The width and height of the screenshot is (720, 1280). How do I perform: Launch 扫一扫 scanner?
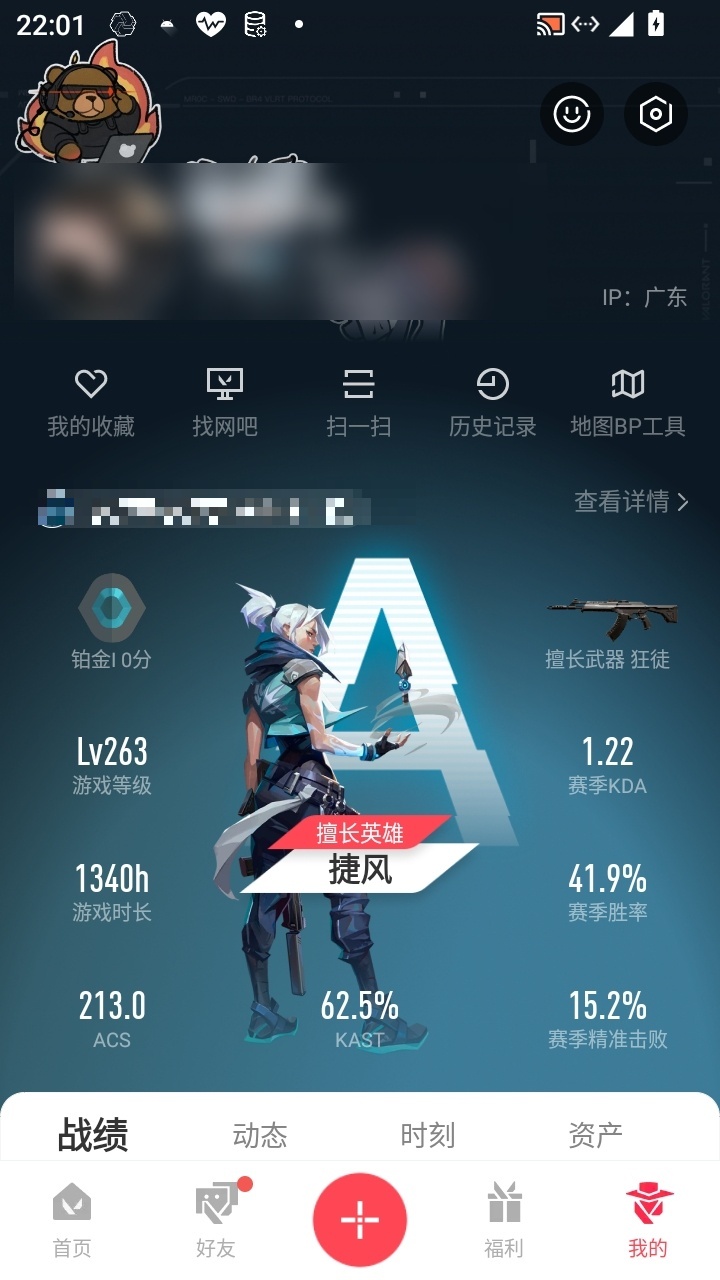pos(359,403)
